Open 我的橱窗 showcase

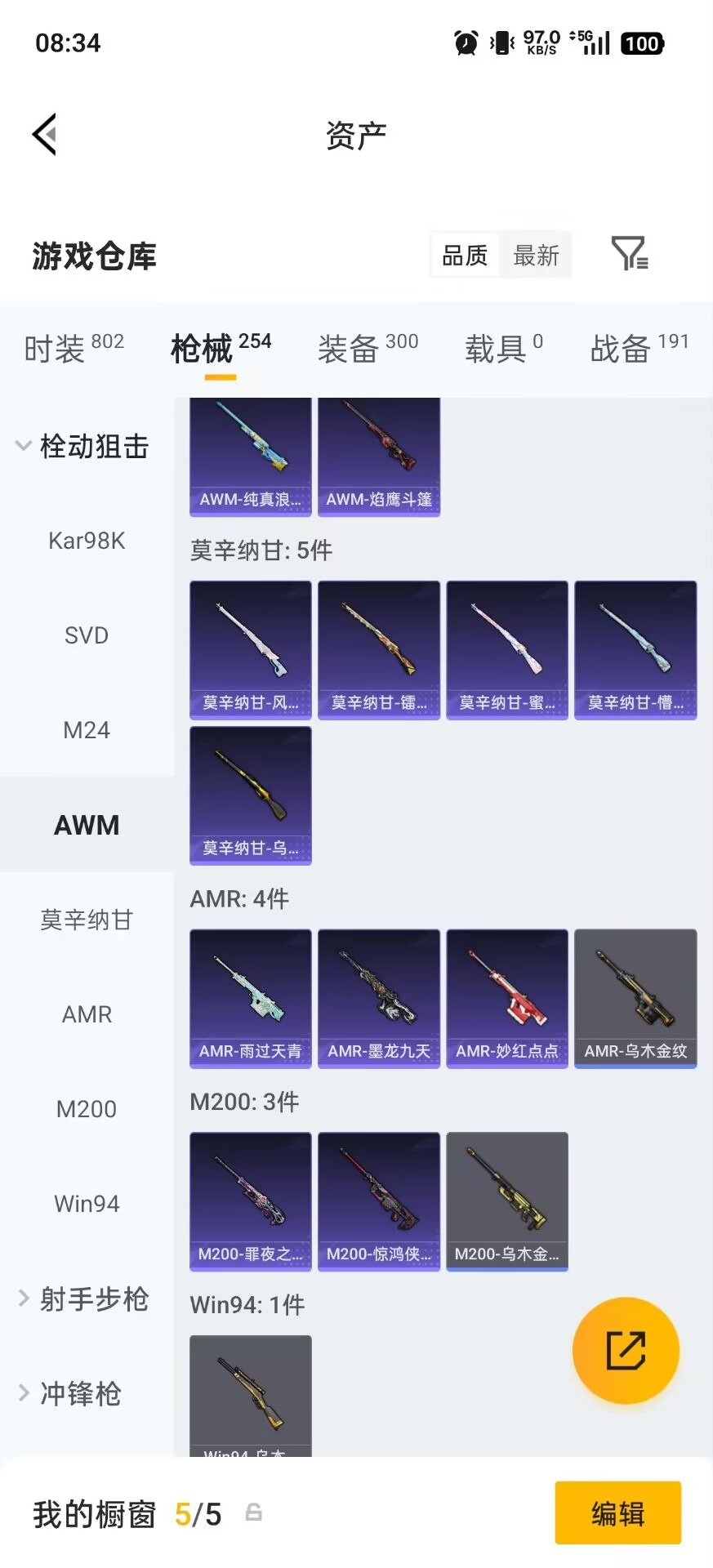click(92, 1513)
